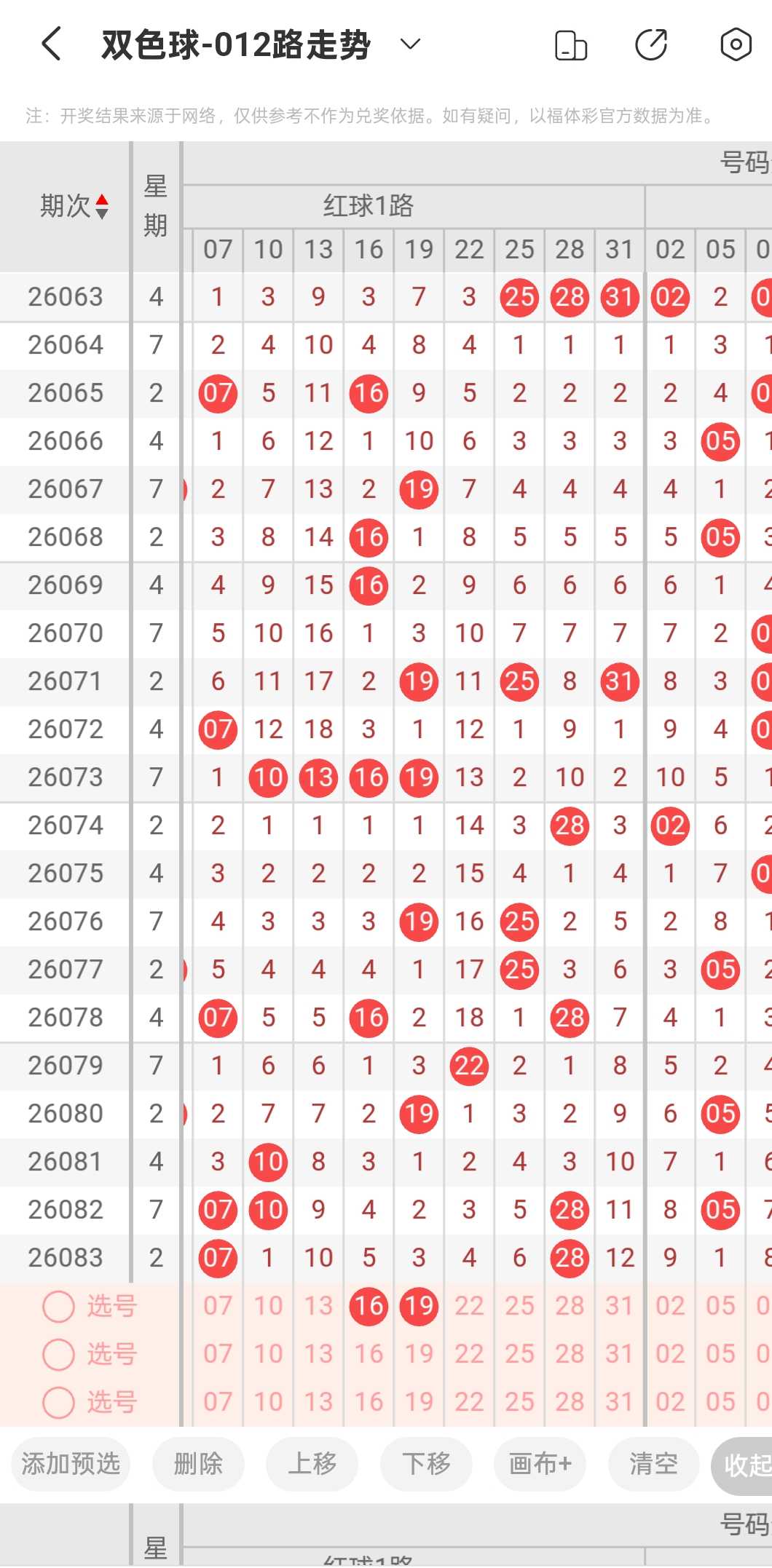772x1568 pixels.
Task: Tap 添加预选 button
Action: coord(71,1463)
